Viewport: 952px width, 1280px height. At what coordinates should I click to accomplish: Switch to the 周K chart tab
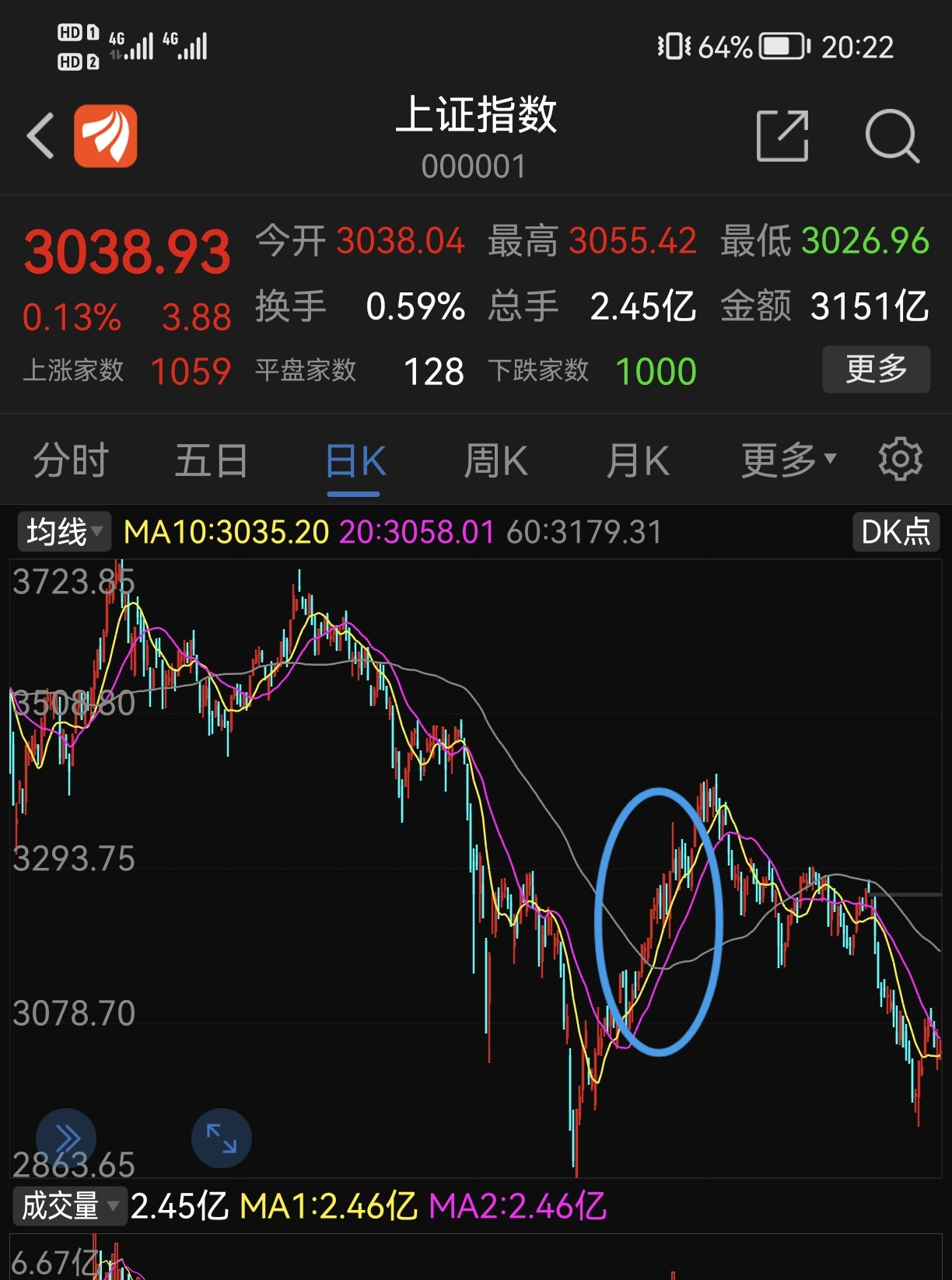pyautogui.click(x=495, y=461)
